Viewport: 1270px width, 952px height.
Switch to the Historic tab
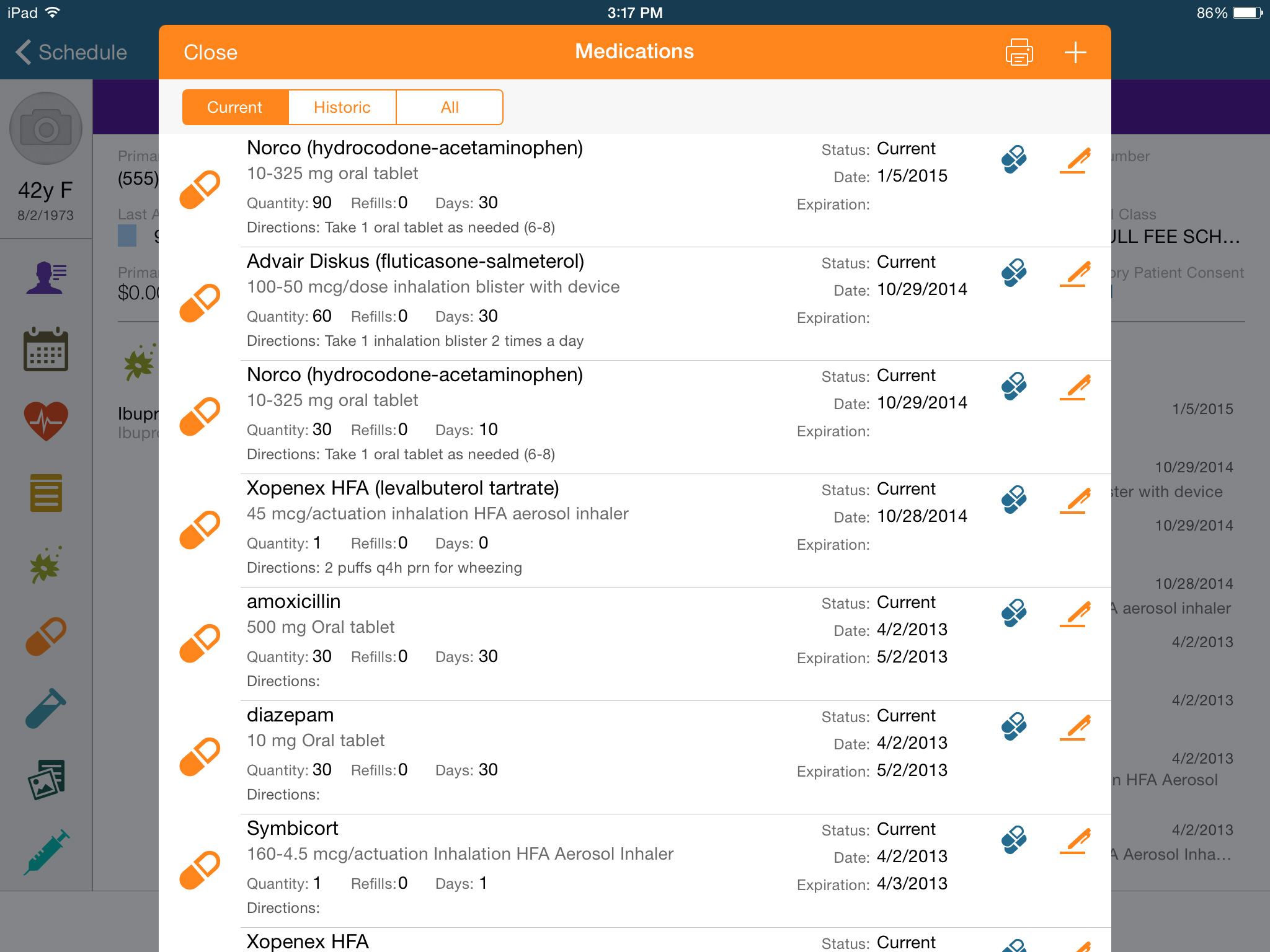click(342, 107)
